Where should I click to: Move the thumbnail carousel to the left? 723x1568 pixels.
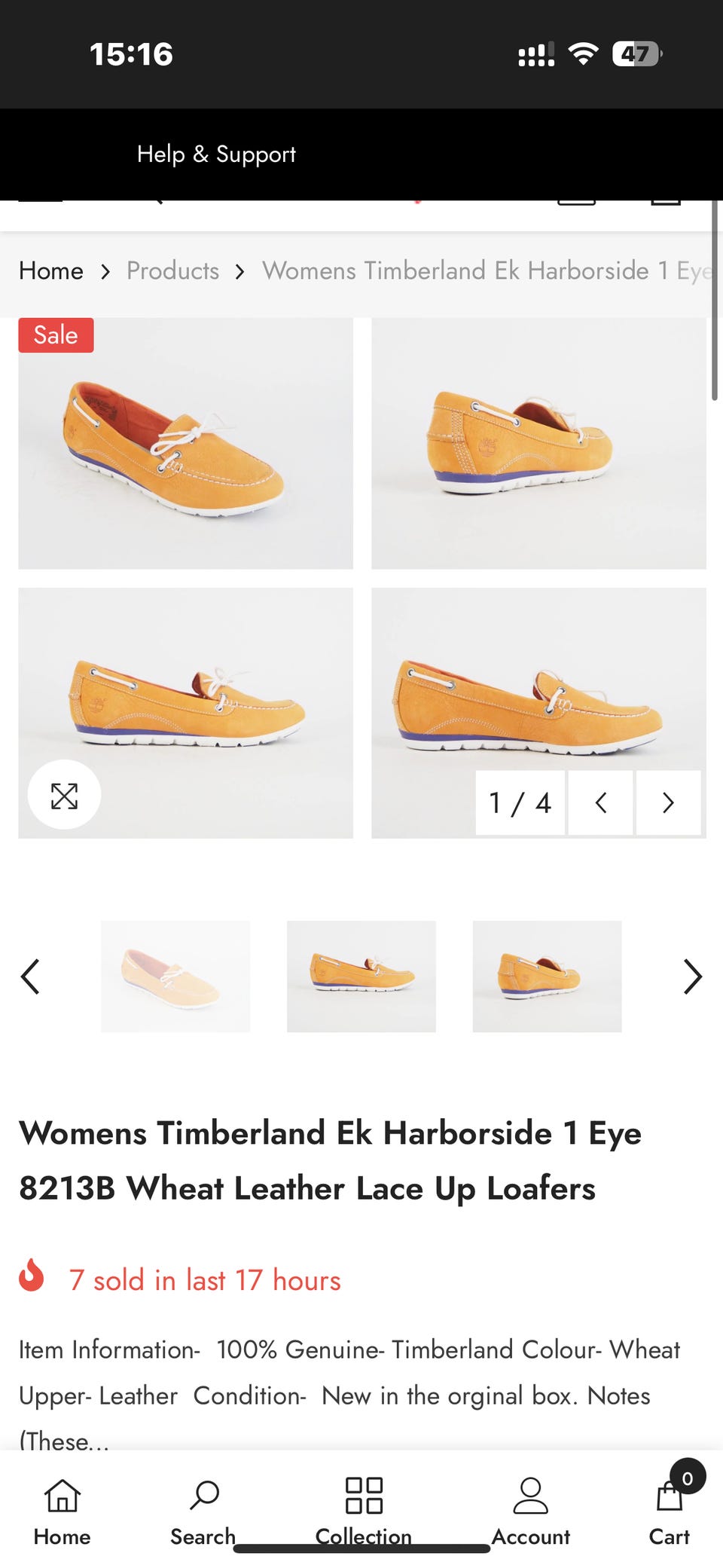tap(30, 977)
